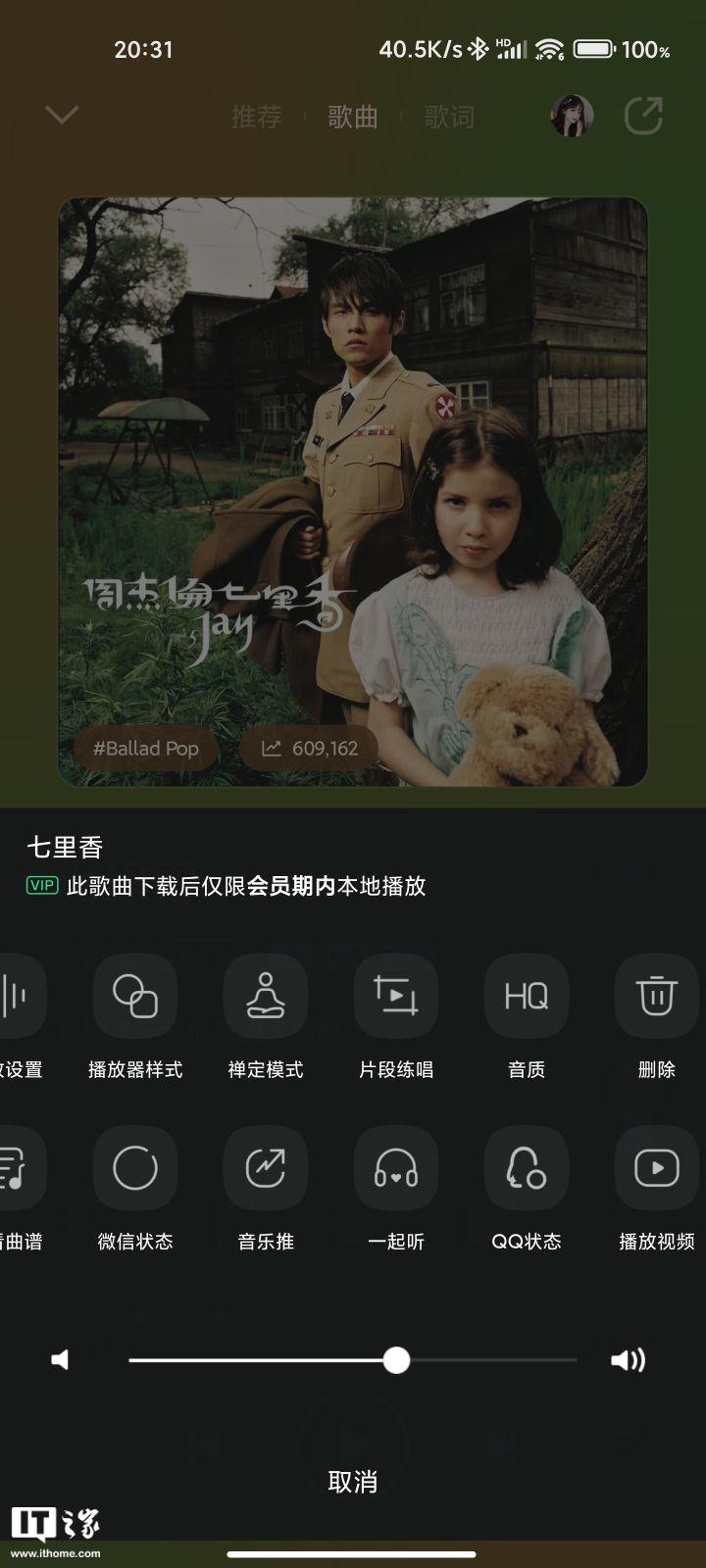Start 一起听 listen together
The height and width of the screenshot is (1568, 706).
(396, 1168)
